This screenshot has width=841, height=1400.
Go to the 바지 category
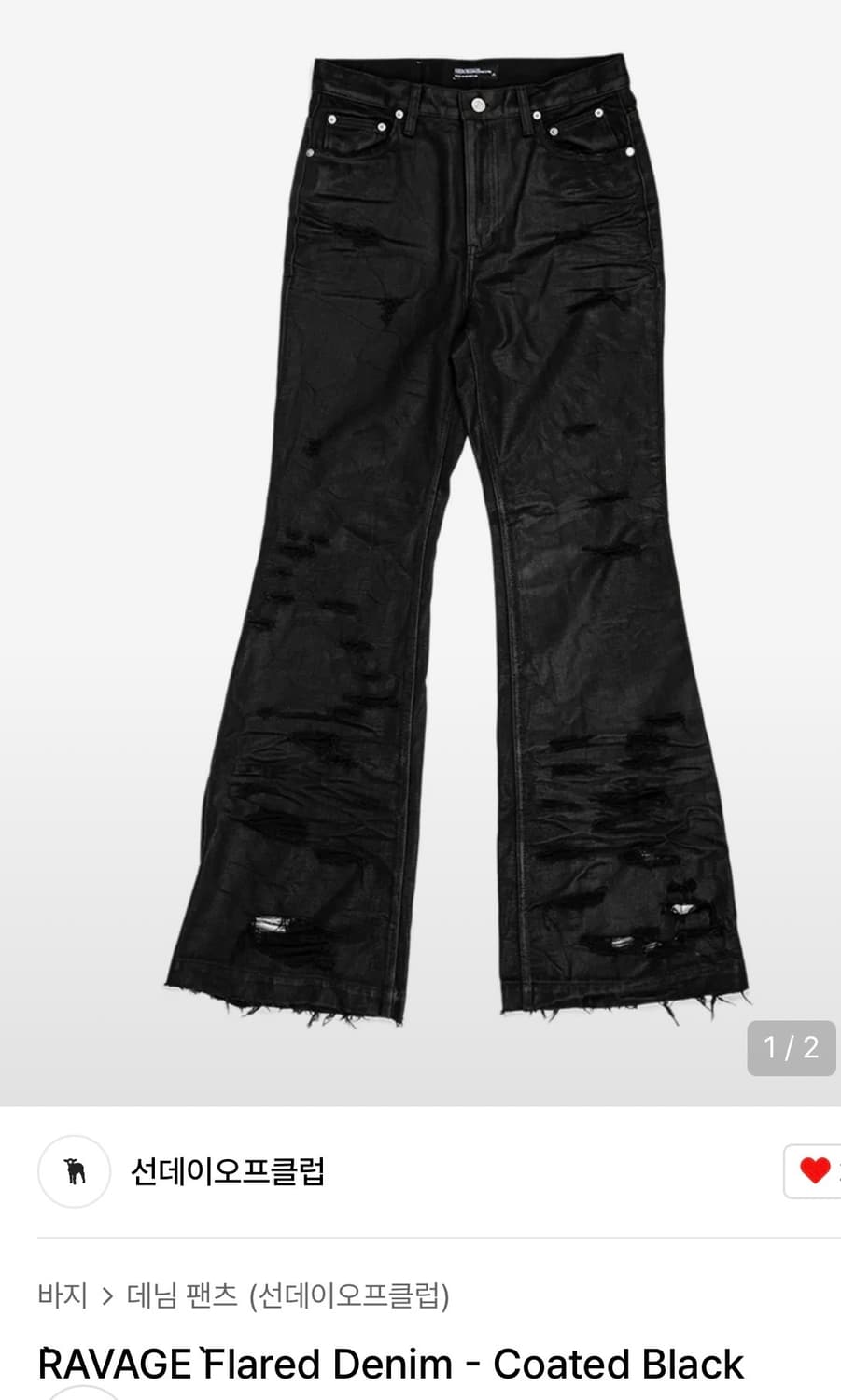[x=63, y=1295]
